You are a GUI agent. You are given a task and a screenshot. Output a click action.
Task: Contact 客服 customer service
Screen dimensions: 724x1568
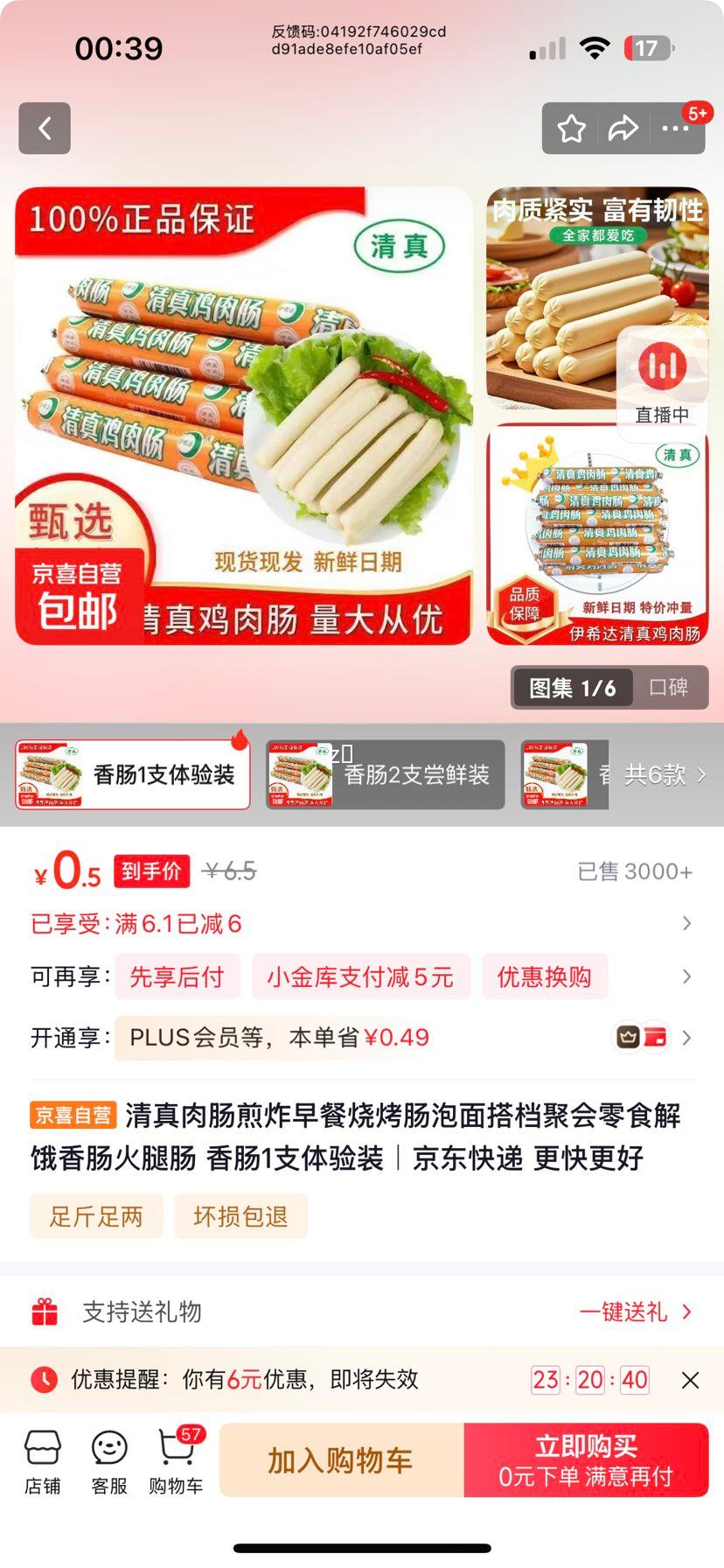[x=108, y=1459]
